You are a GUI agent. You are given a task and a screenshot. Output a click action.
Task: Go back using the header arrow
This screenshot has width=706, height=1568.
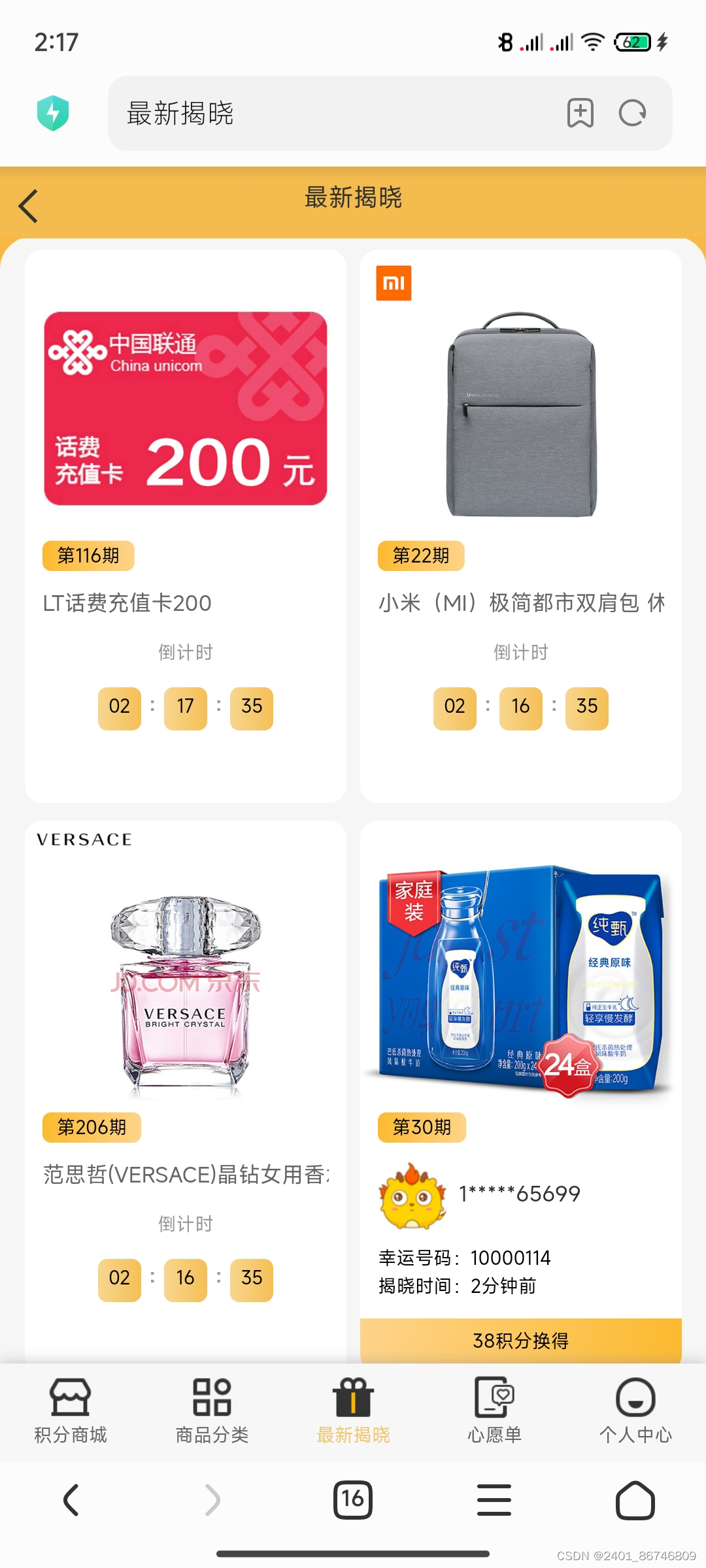[28, 206]
